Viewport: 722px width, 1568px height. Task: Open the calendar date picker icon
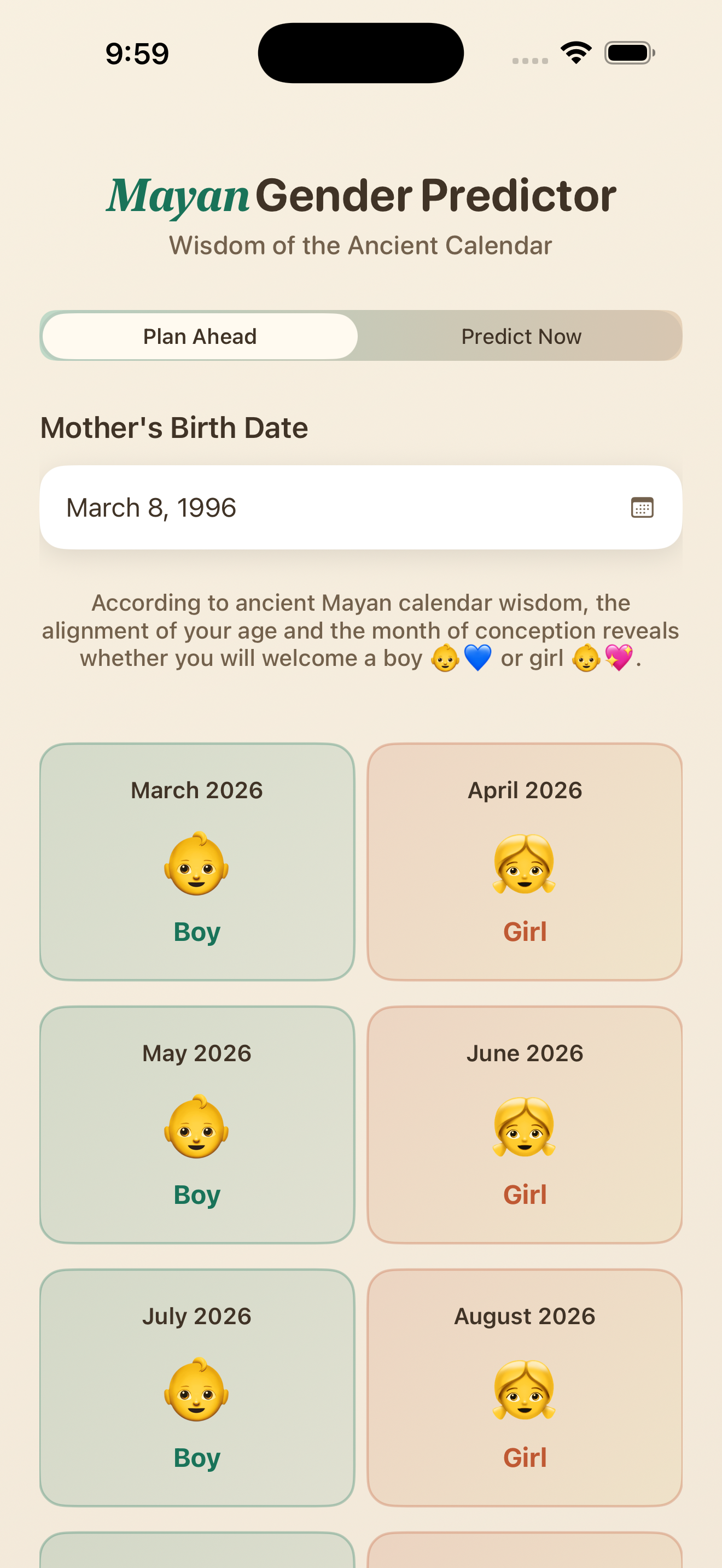pyautogui.click(x=641, y=507)
